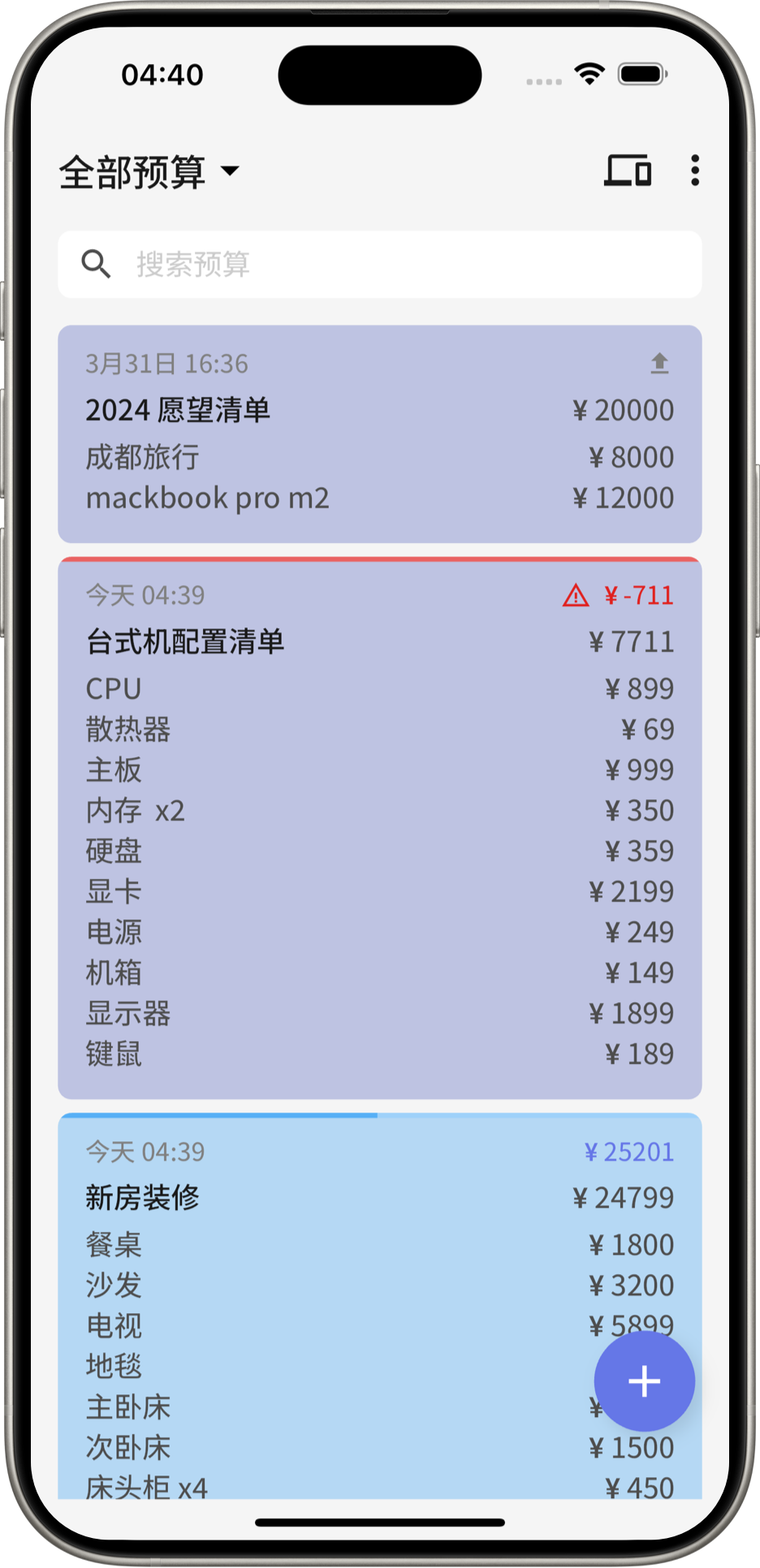Open the 台式机配置清单 budget card
Image resolution: width=760 pixels, height=1568 pixels.
click(379, 828)
